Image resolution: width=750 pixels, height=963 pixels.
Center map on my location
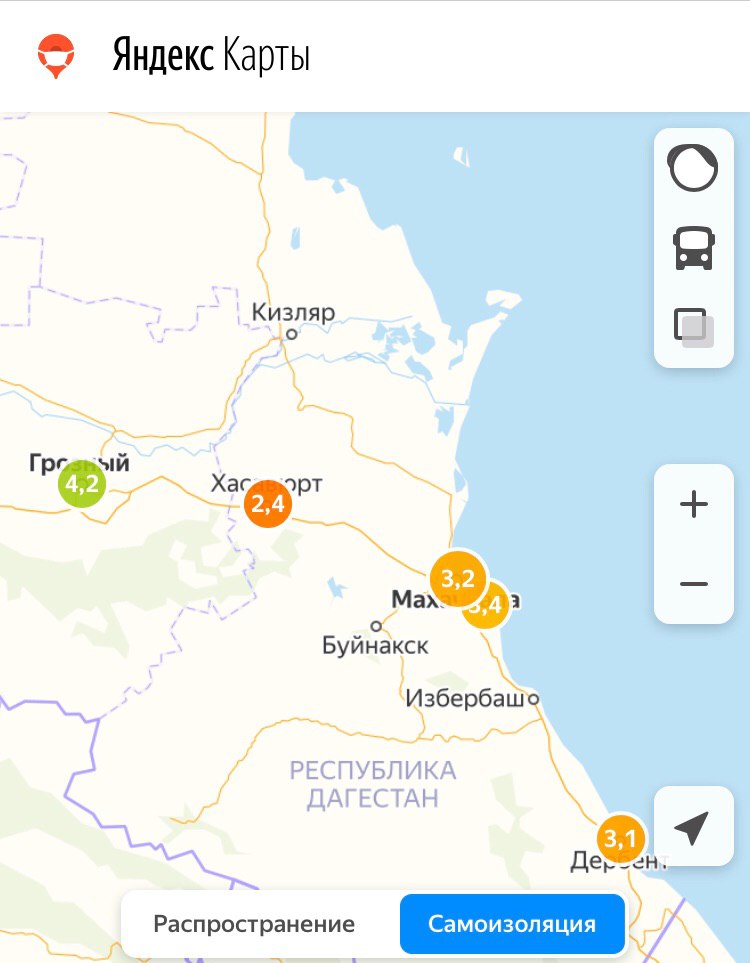pyautogui.click(x=692, y=827)
